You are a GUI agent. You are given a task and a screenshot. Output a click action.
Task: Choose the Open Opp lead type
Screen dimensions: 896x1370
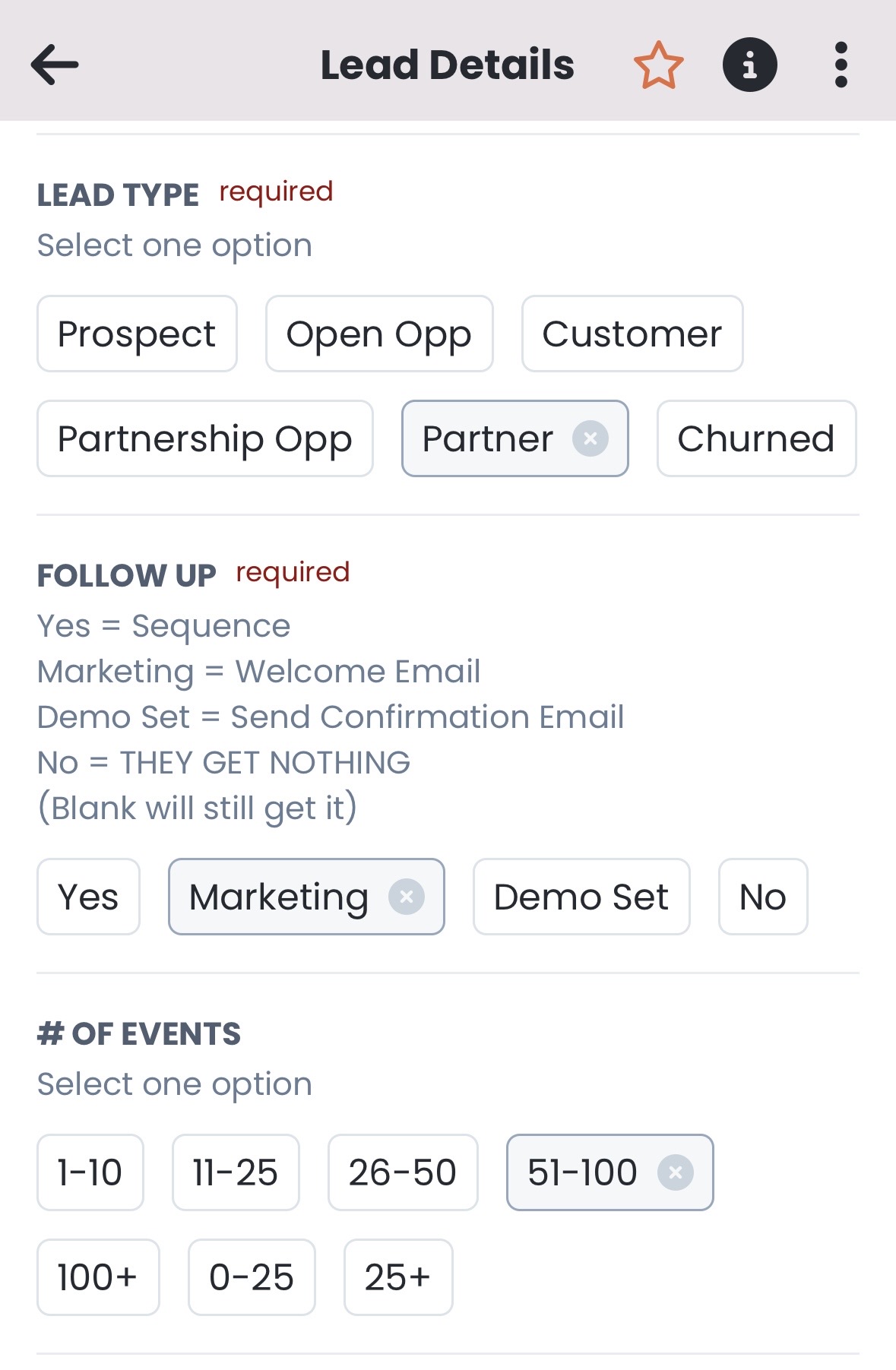coord(379,334)
